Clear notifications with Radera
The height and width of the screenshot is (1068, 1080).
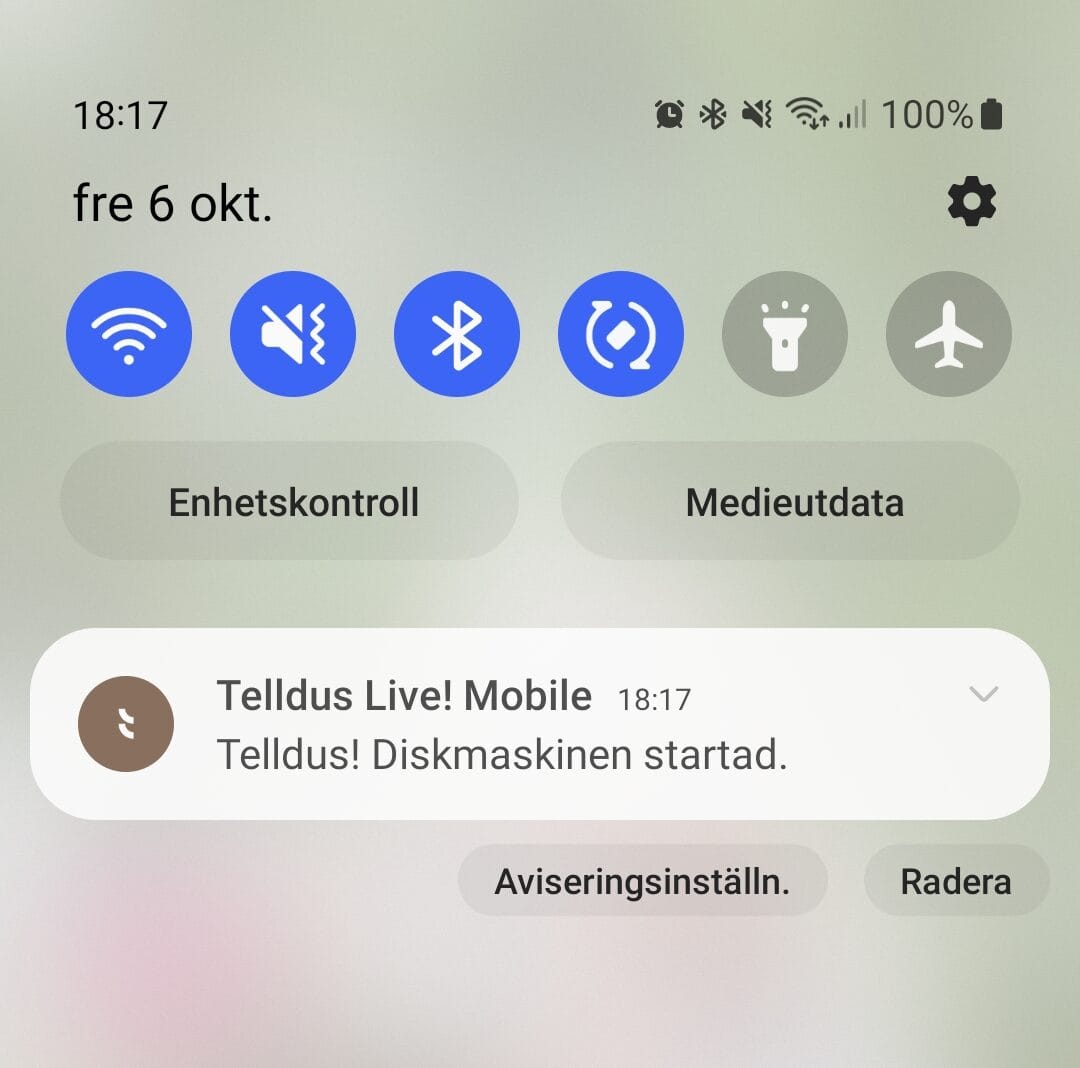click(955, 881)
